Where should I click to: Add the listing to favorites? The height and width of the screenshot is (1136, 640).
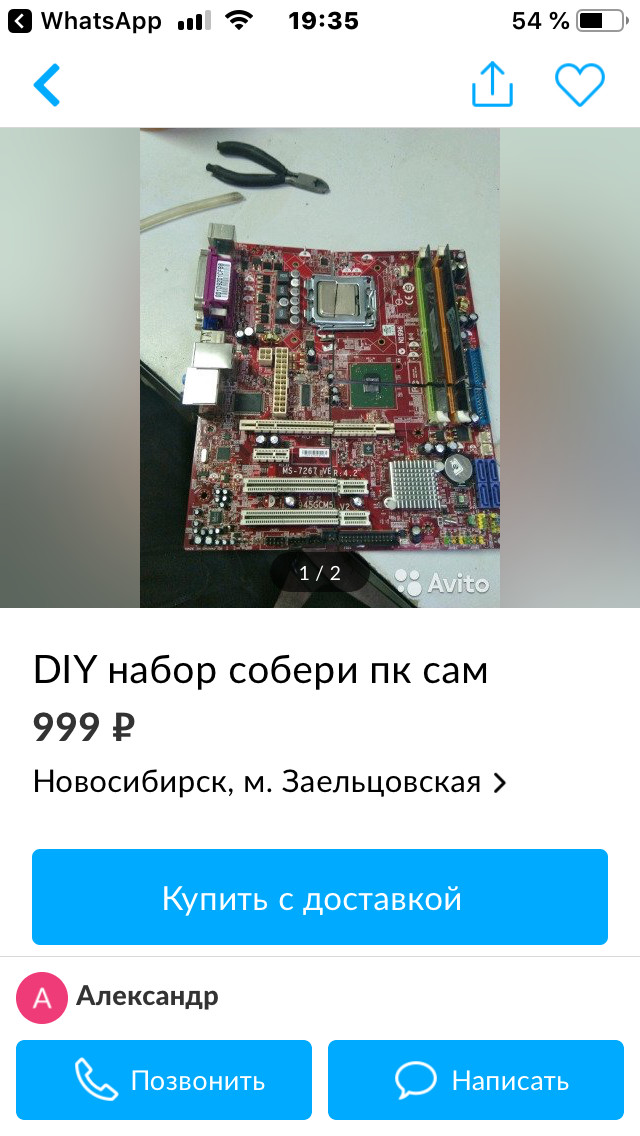580,85
